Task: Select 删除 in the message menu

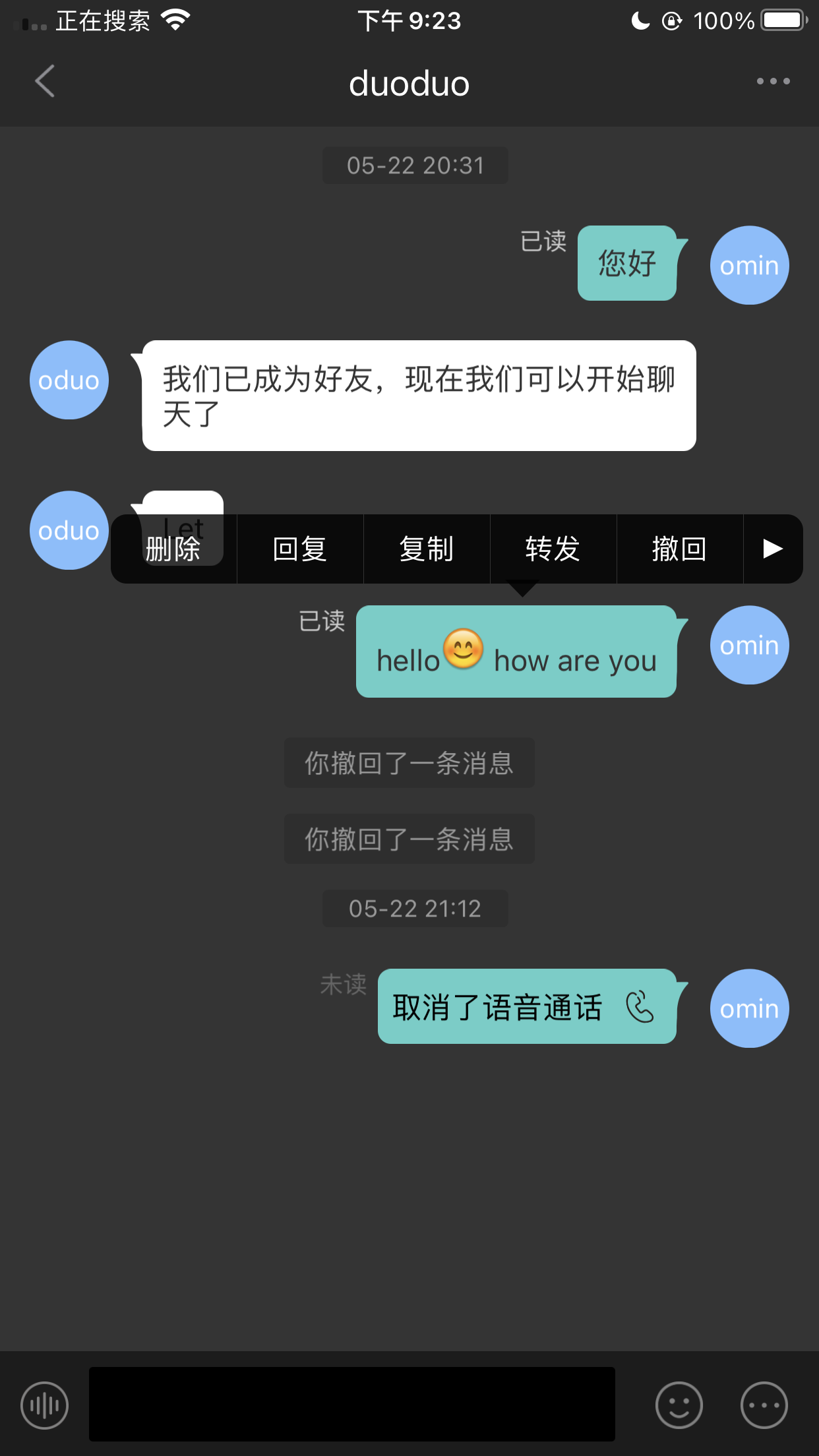Action: [x=173, y=549]
